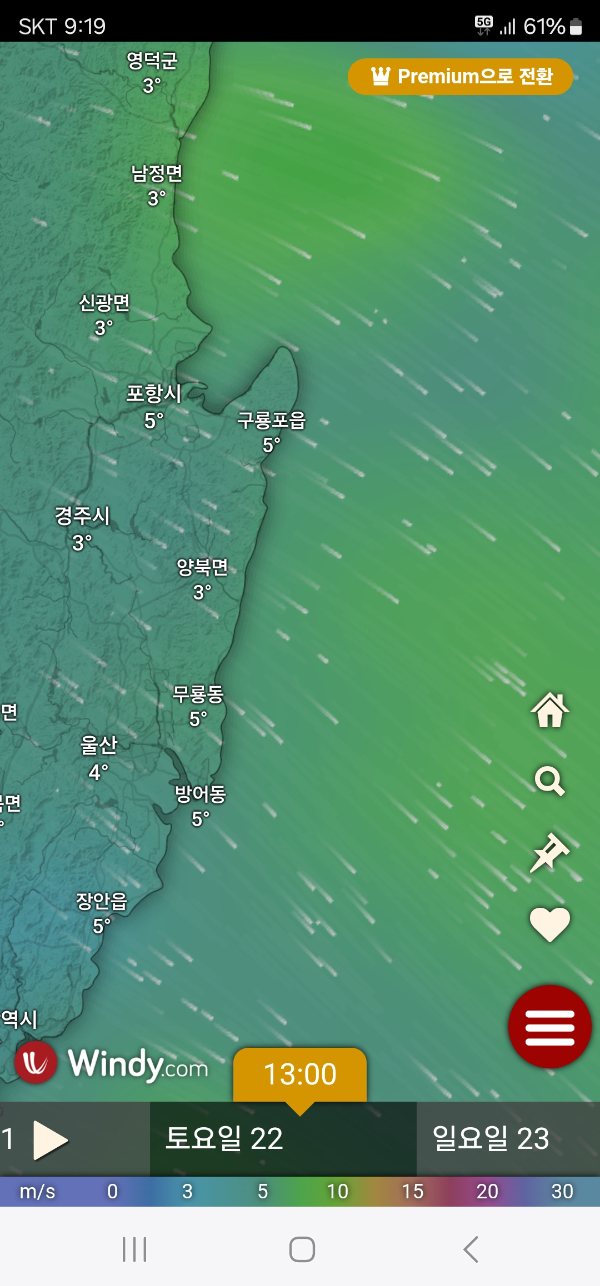Open favorites with the heart icon
This screenshot has height=1286, width=600.
[x=549, y=925]
